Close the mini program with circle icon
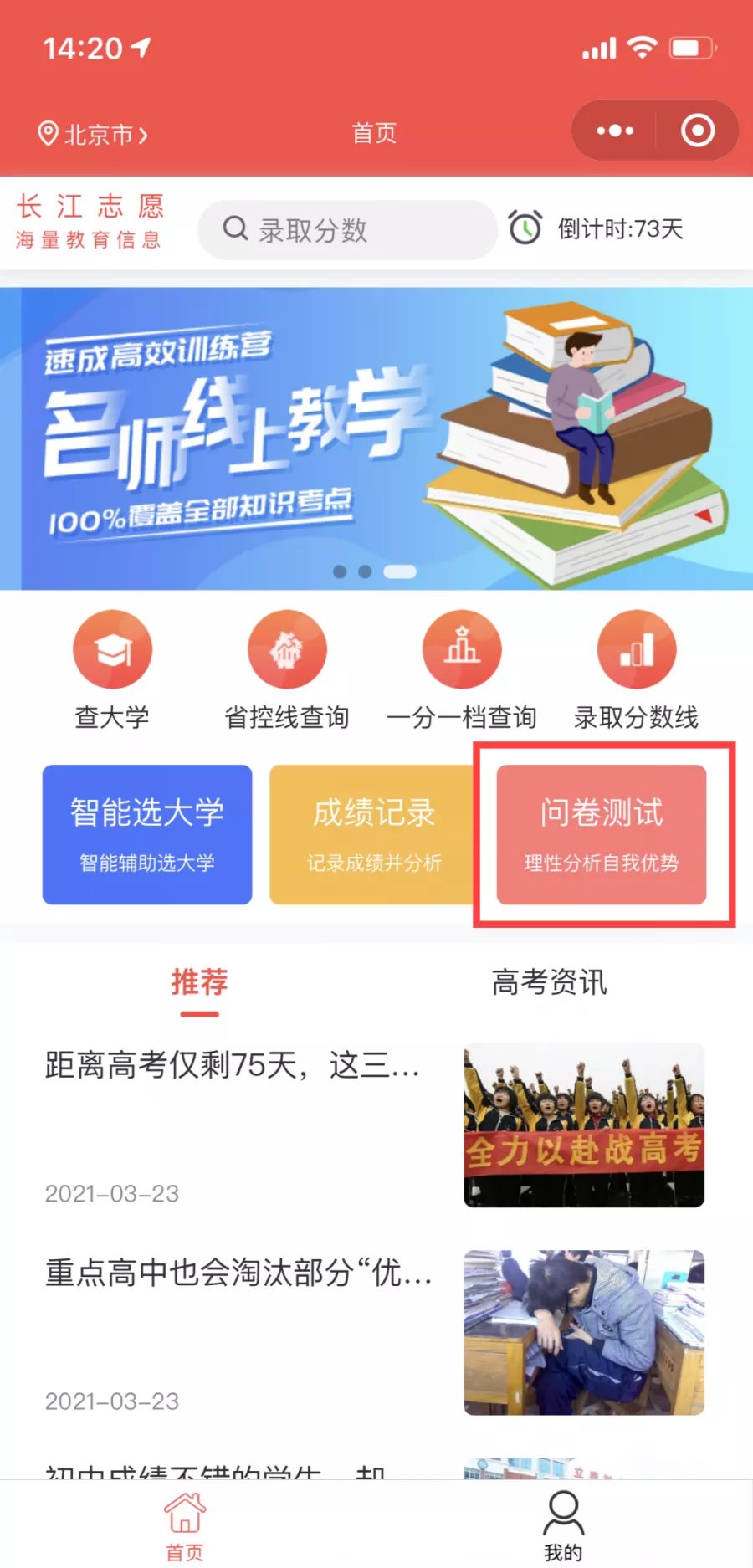Screen dimensions: 753x1568 pyautogui.click(x=697, y=131)
